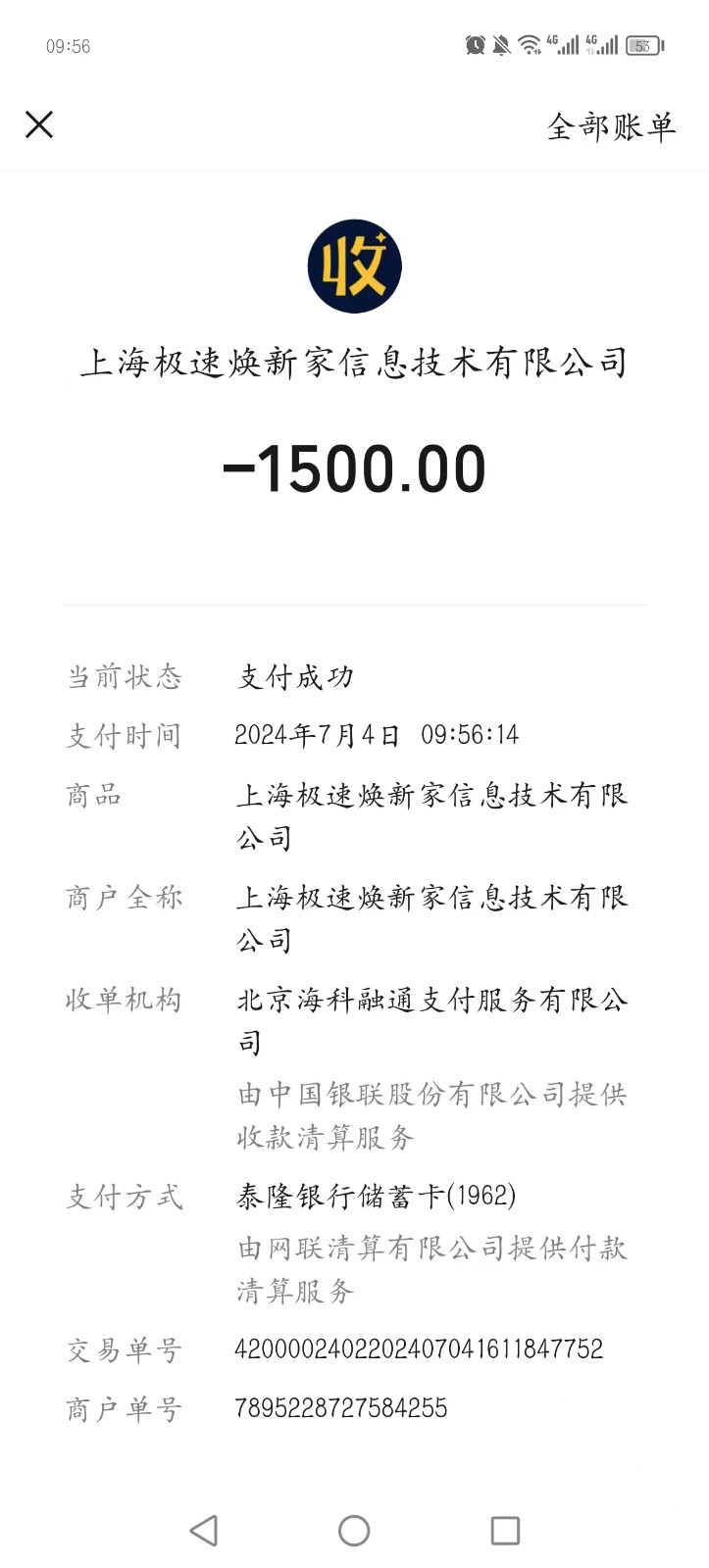709x1568 pixels.
Task: Close the payment detail page
Action: pyautogui.click(x=39, y=124)
